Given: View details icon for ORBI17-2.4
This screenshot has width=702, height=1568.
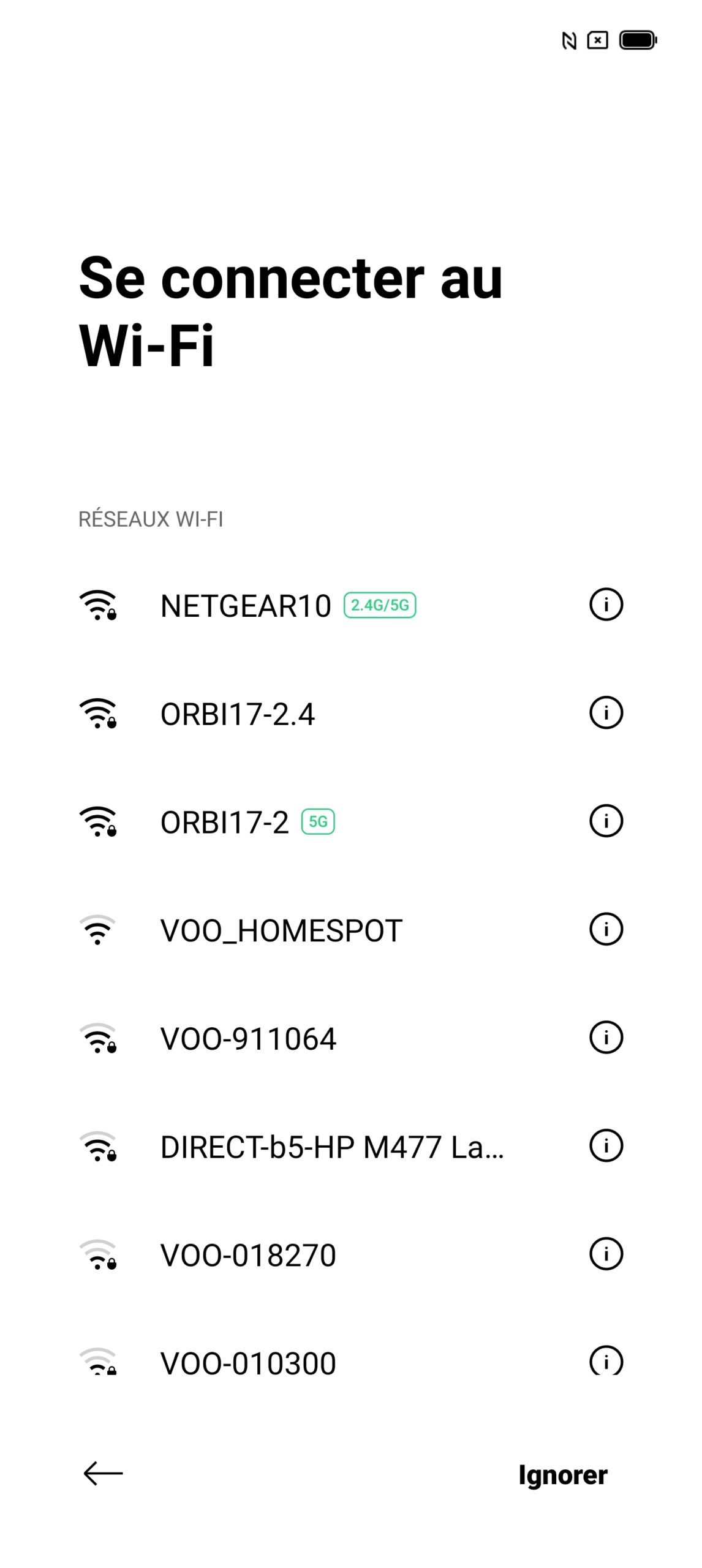Looking at the screenshot, I should tap(606, 712).
